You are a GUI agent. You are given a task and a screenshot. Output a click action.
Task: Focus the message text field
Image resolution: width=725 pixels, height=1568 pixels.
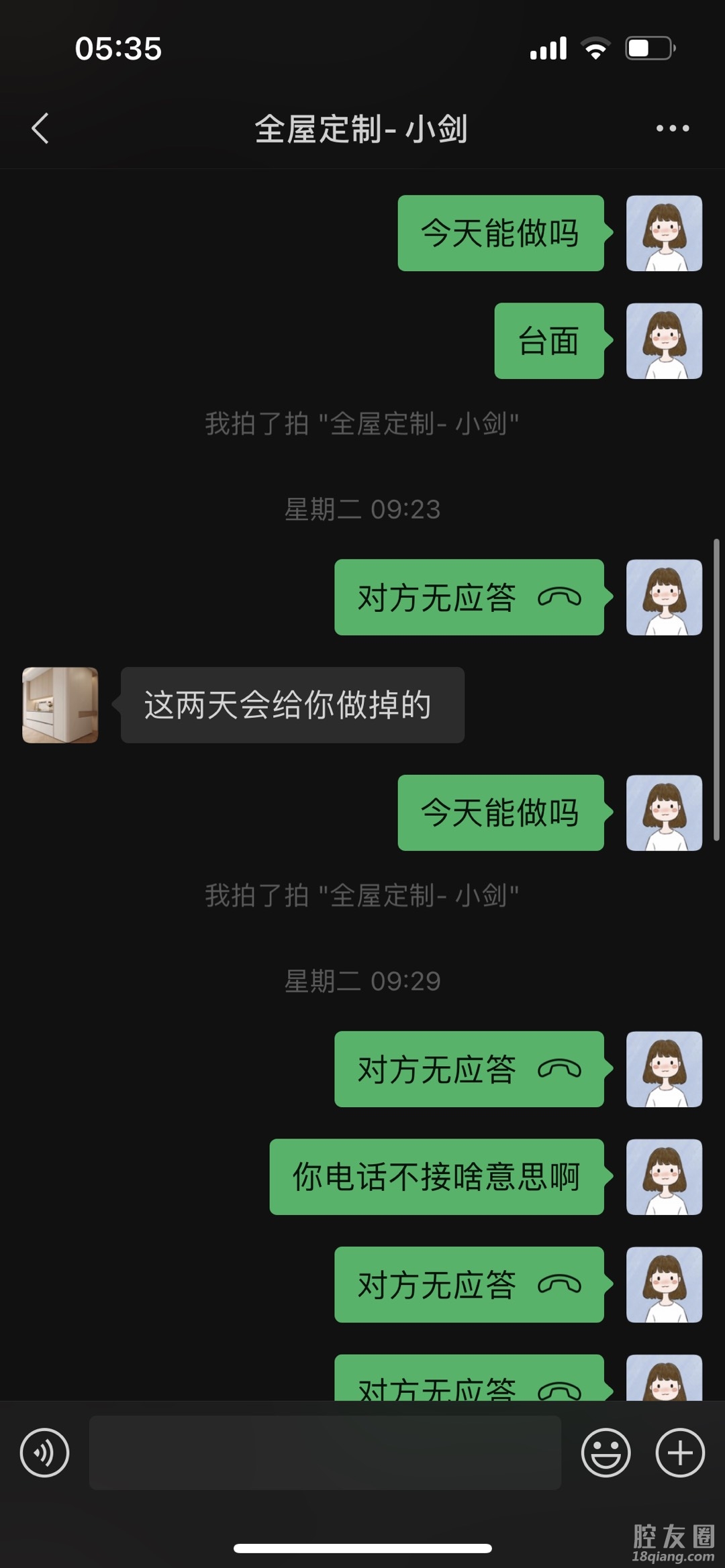(x=325, y=1453)
